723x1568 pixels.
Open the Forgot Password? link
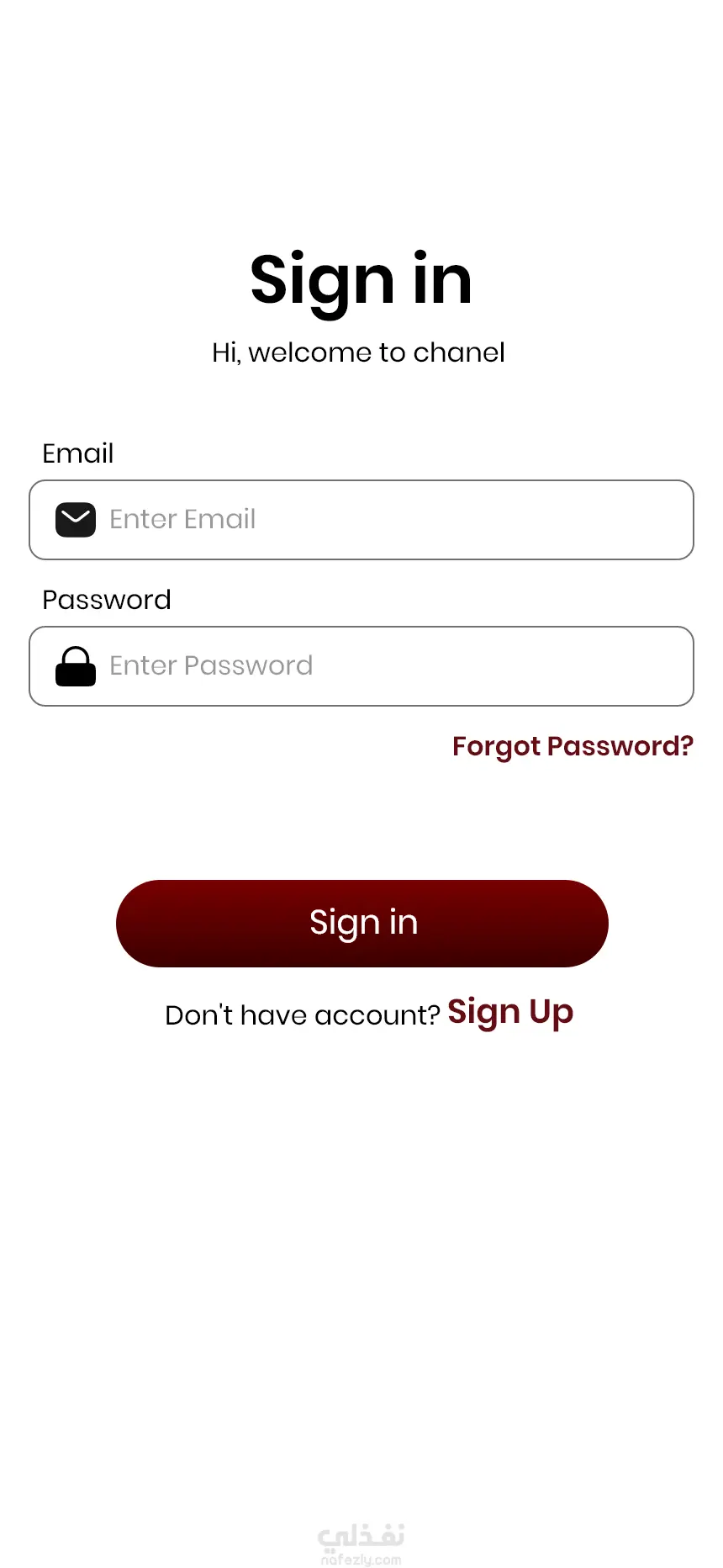(x=573, y=746)
